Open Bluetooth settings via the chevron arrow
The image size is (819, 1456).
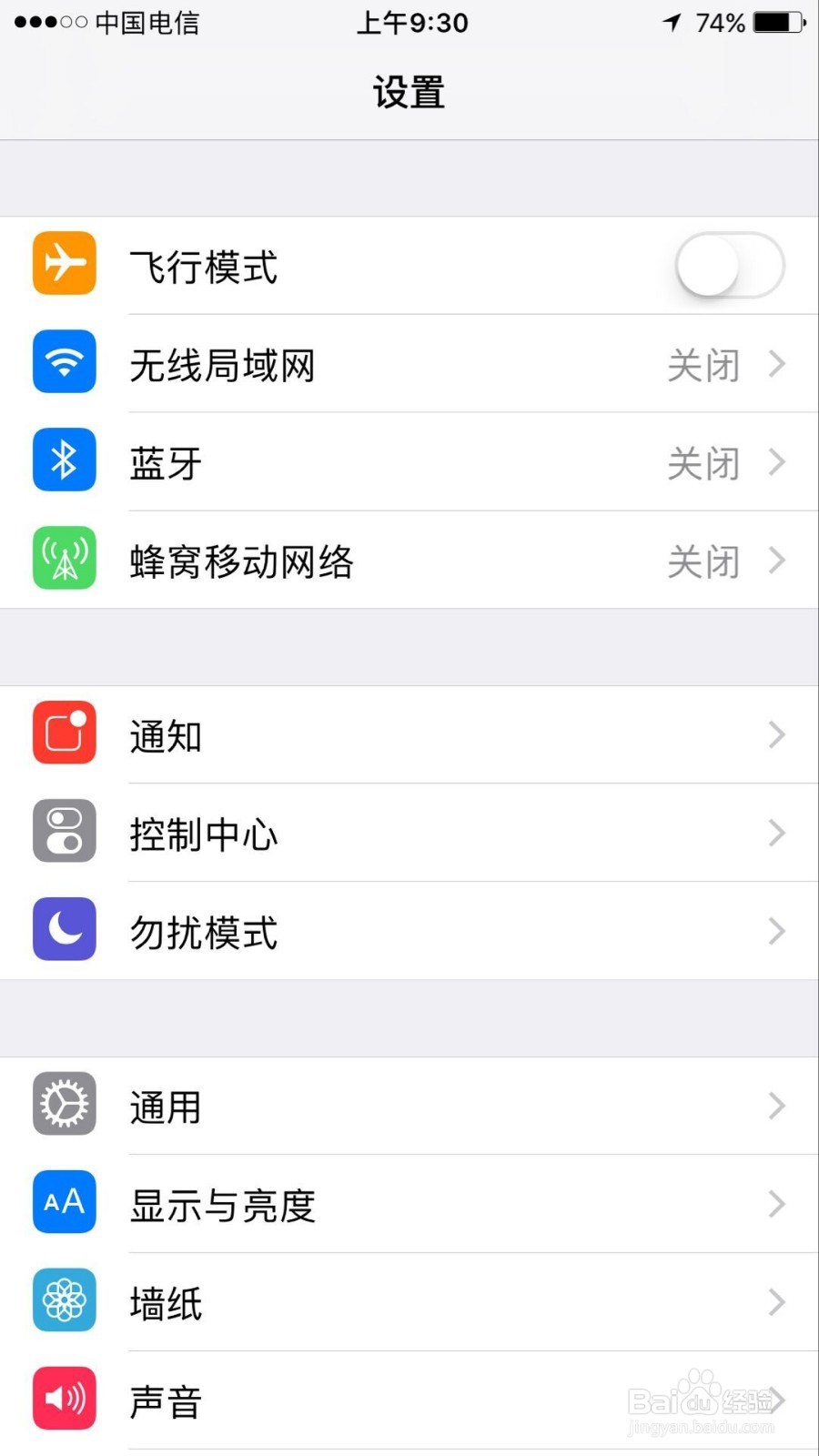click(x=777, y=462)
